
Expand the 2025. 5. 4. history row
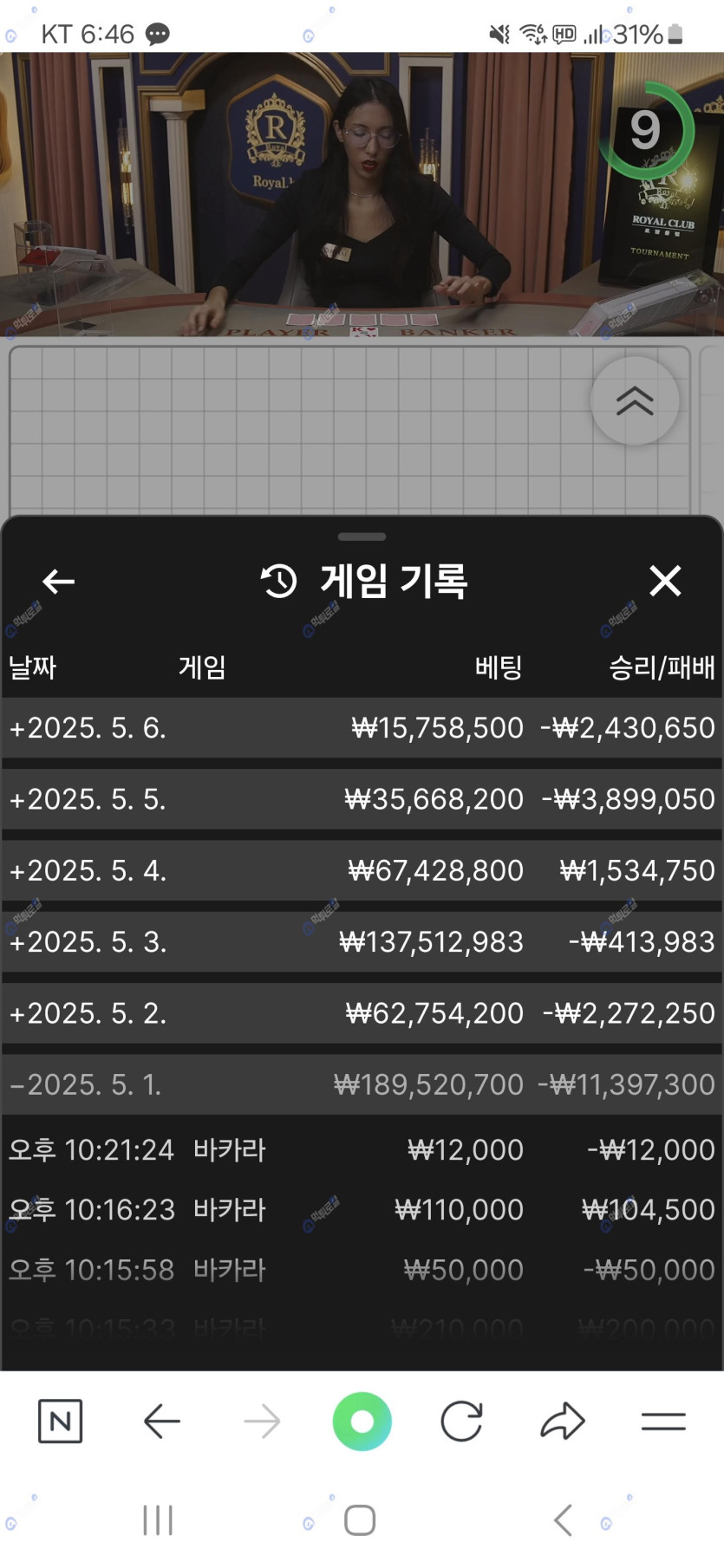click(362, 870)
